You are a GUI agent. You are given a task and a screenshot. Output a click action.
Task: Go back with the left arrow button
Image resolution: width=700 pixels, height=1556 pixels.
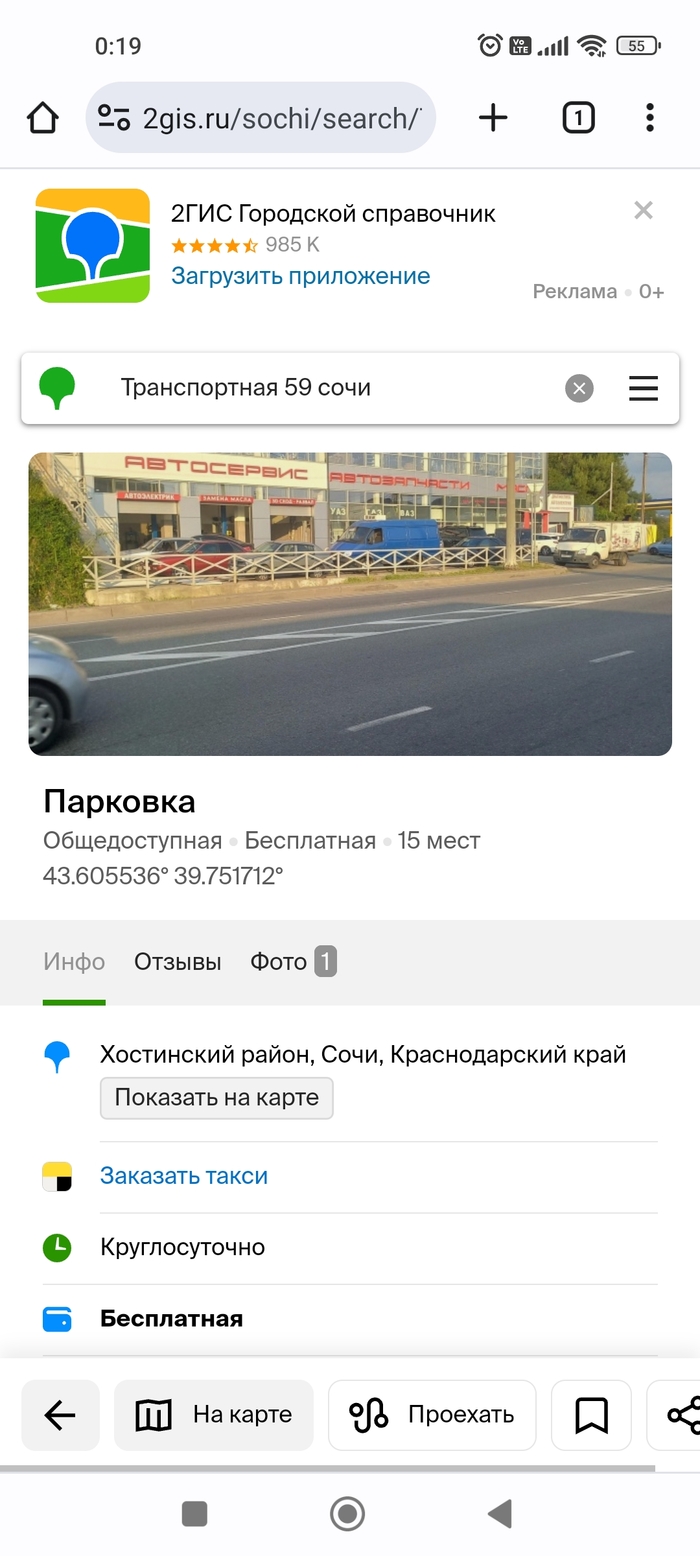click(x=60, y=1415)
